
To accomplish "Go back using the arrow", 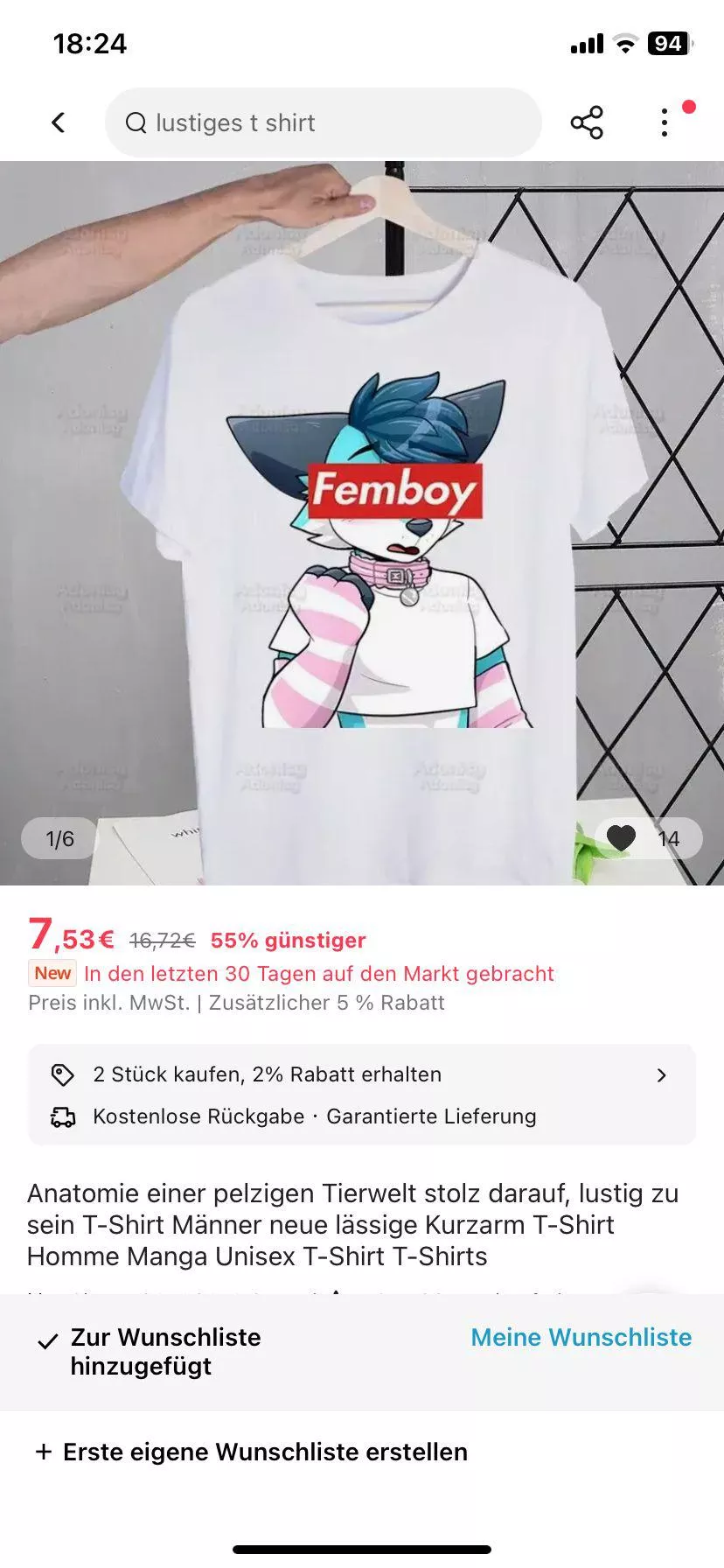I will click(59, 122).
